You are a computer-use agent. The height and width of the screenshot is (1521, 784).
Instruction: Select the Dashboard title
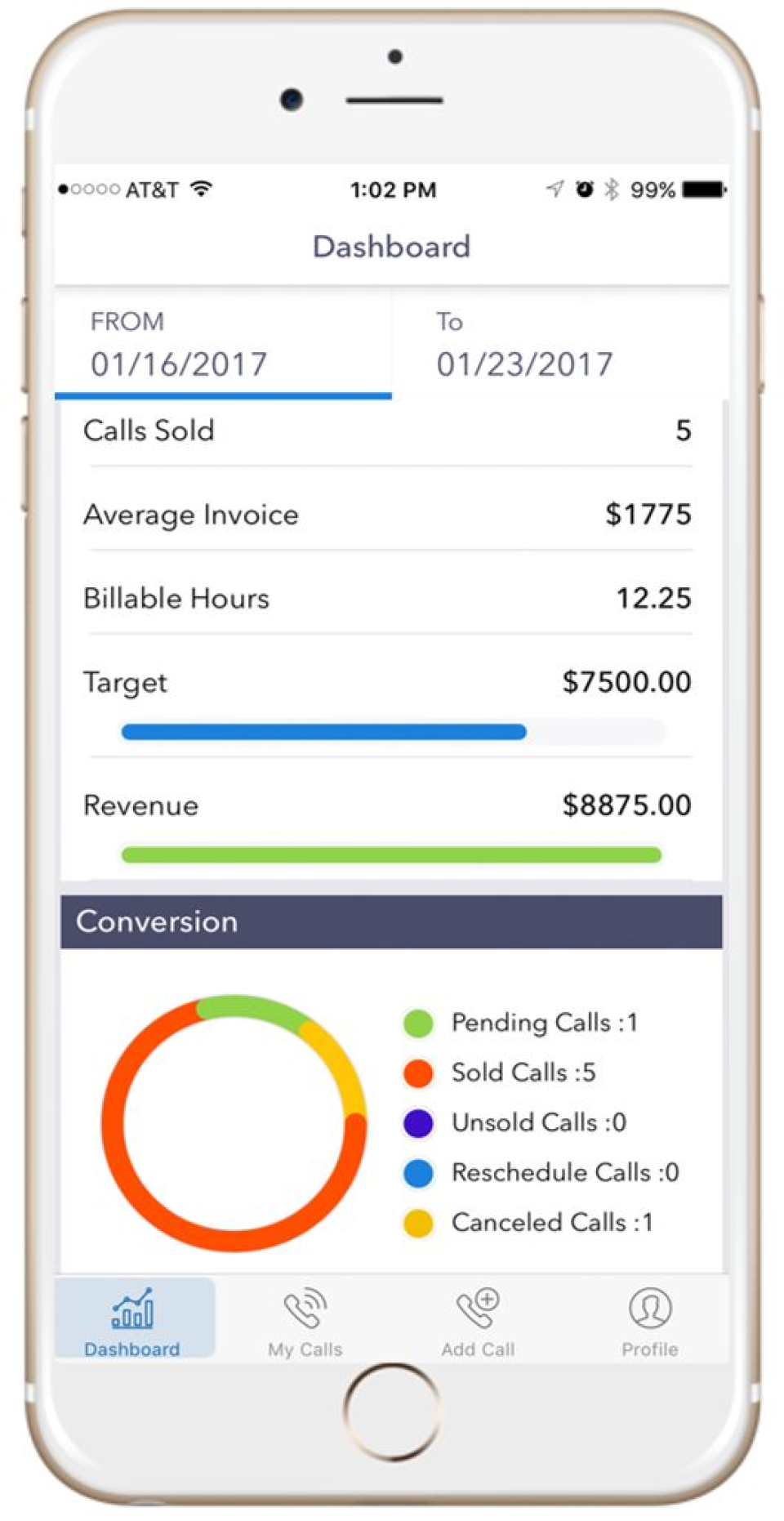392,246
